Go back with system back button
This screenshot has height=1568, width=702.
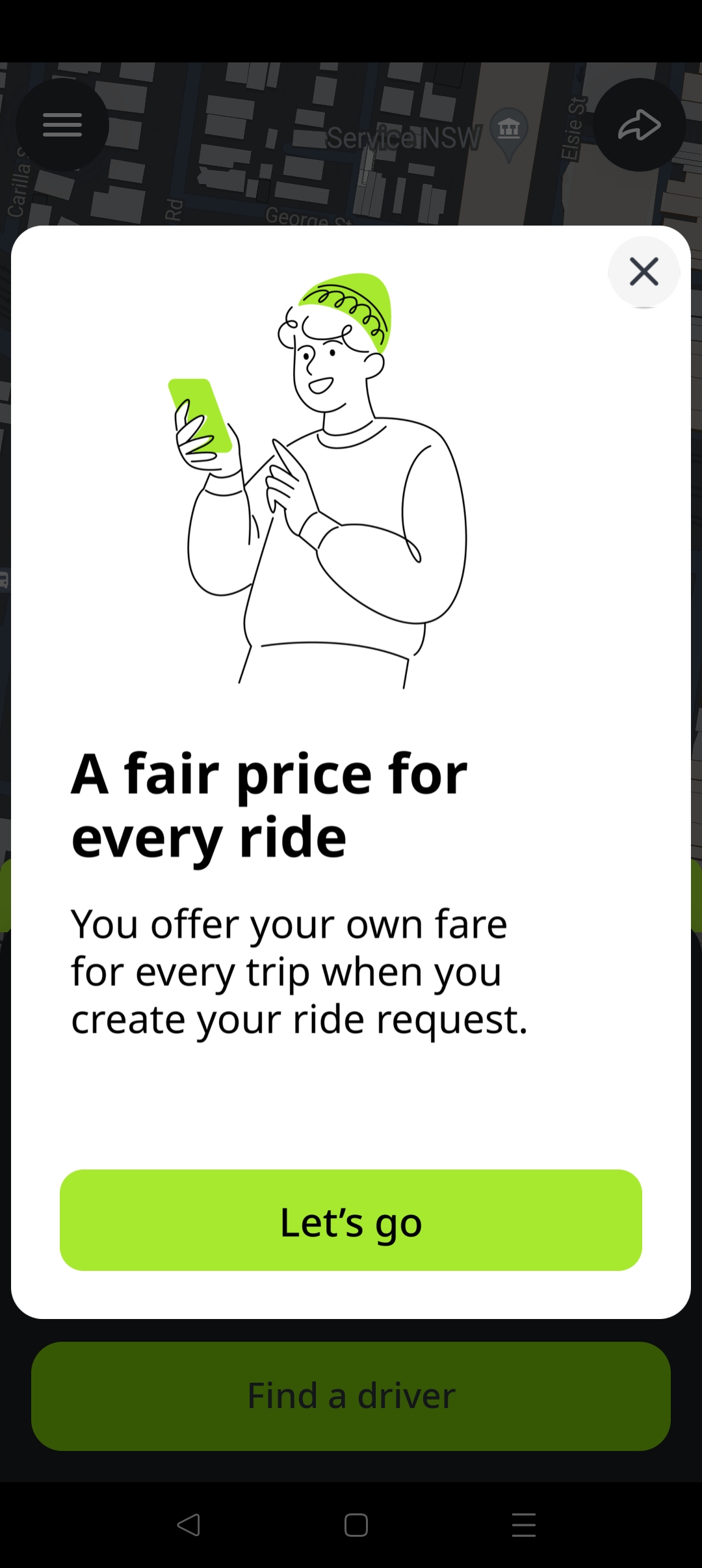click(x=188, y=1524)
